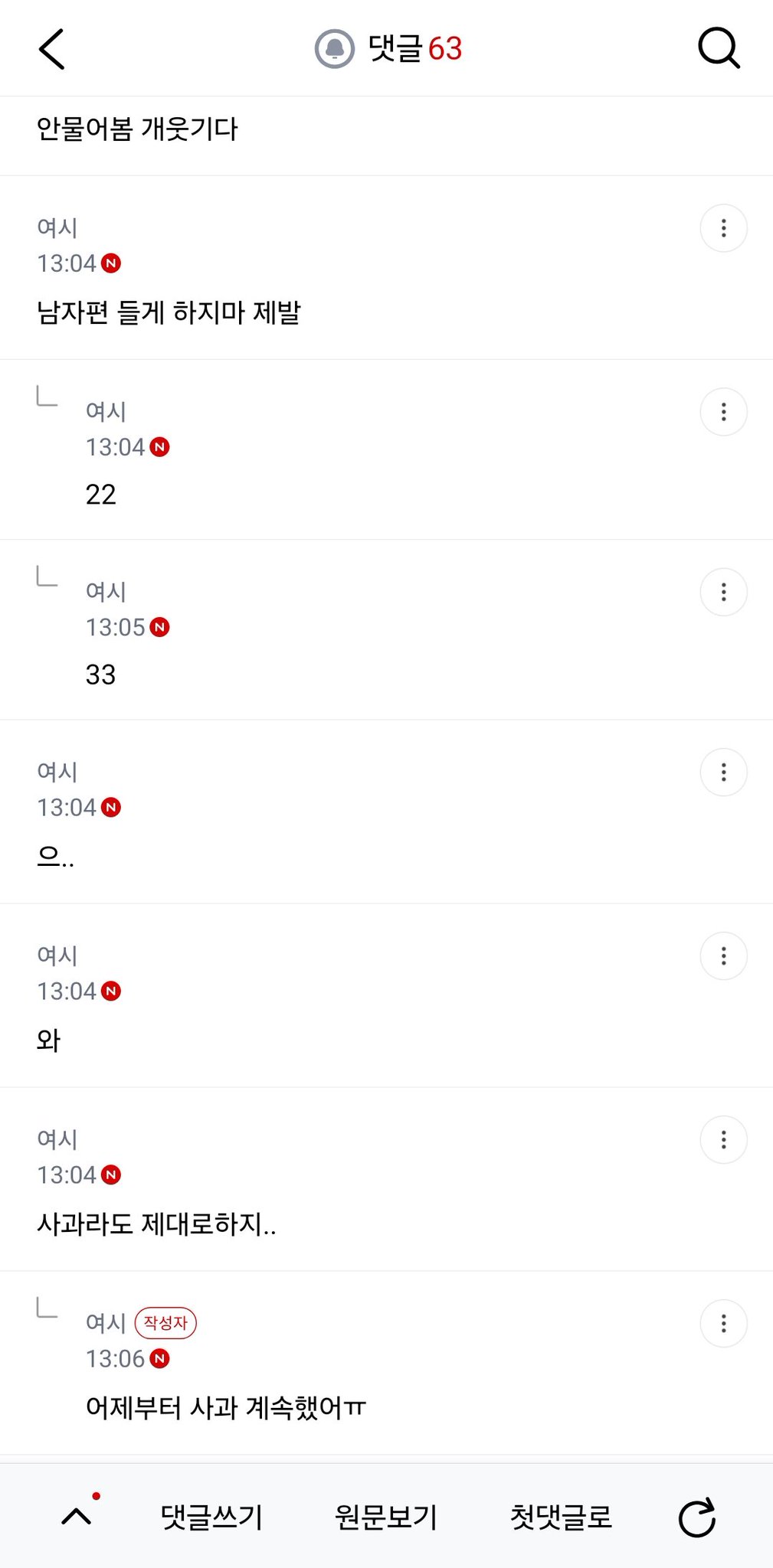
Task: View the original post via 원문보기
Action: coord(386,1517)
